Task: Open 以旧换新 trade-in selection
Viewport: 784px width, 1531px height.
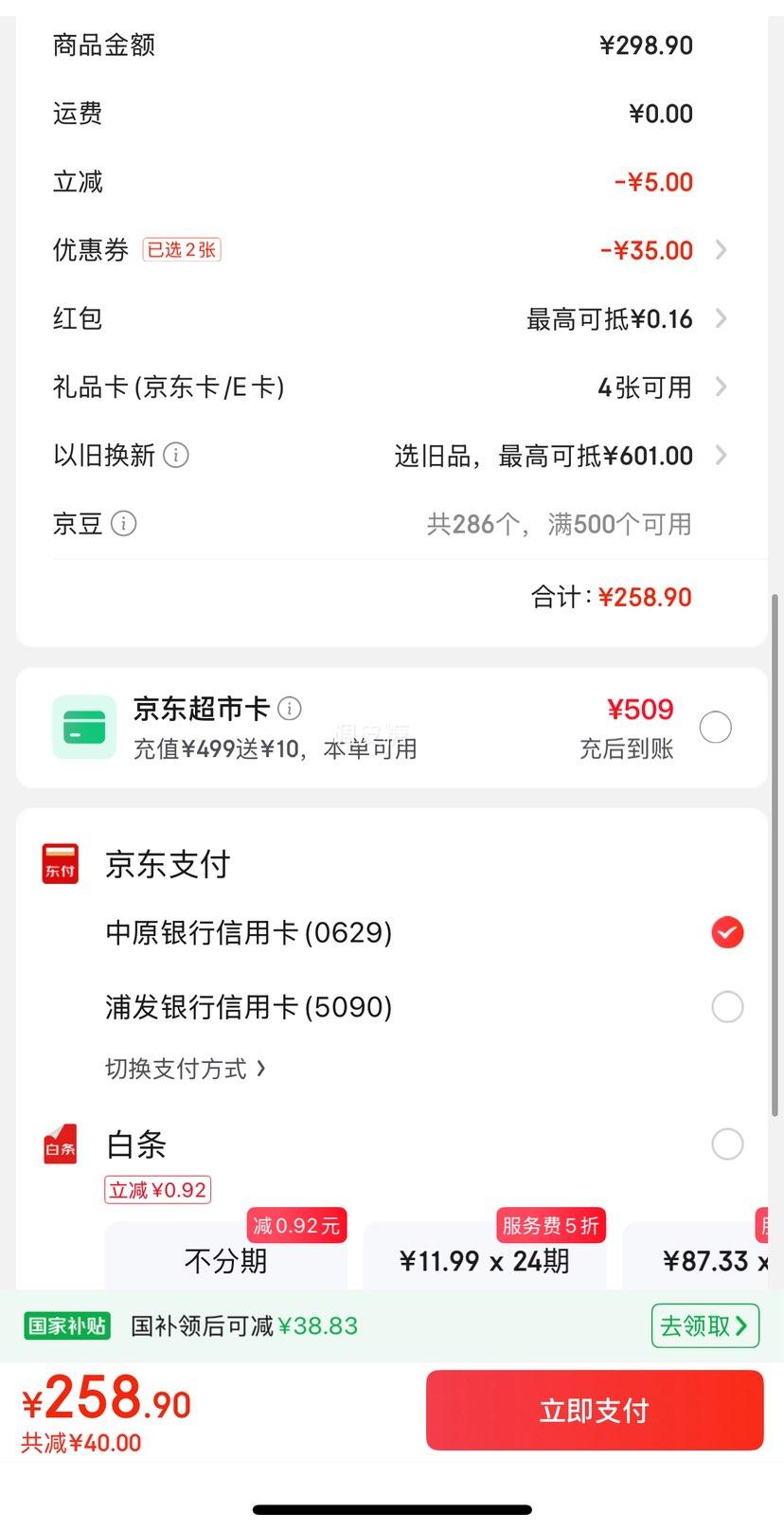Action: point(391,456)
